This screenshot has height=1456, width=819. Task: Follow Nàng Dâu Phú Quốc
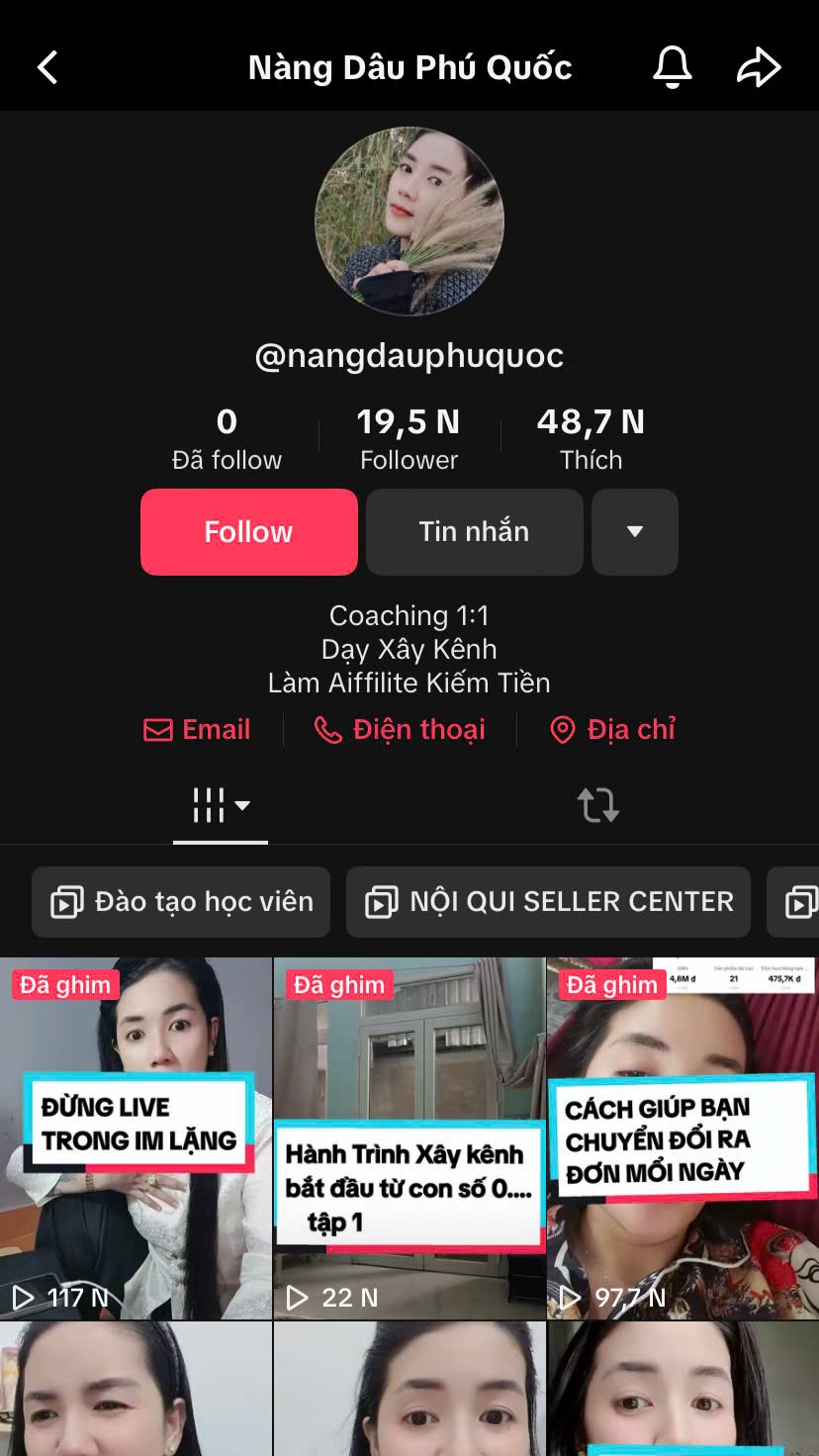coord(249,532)
